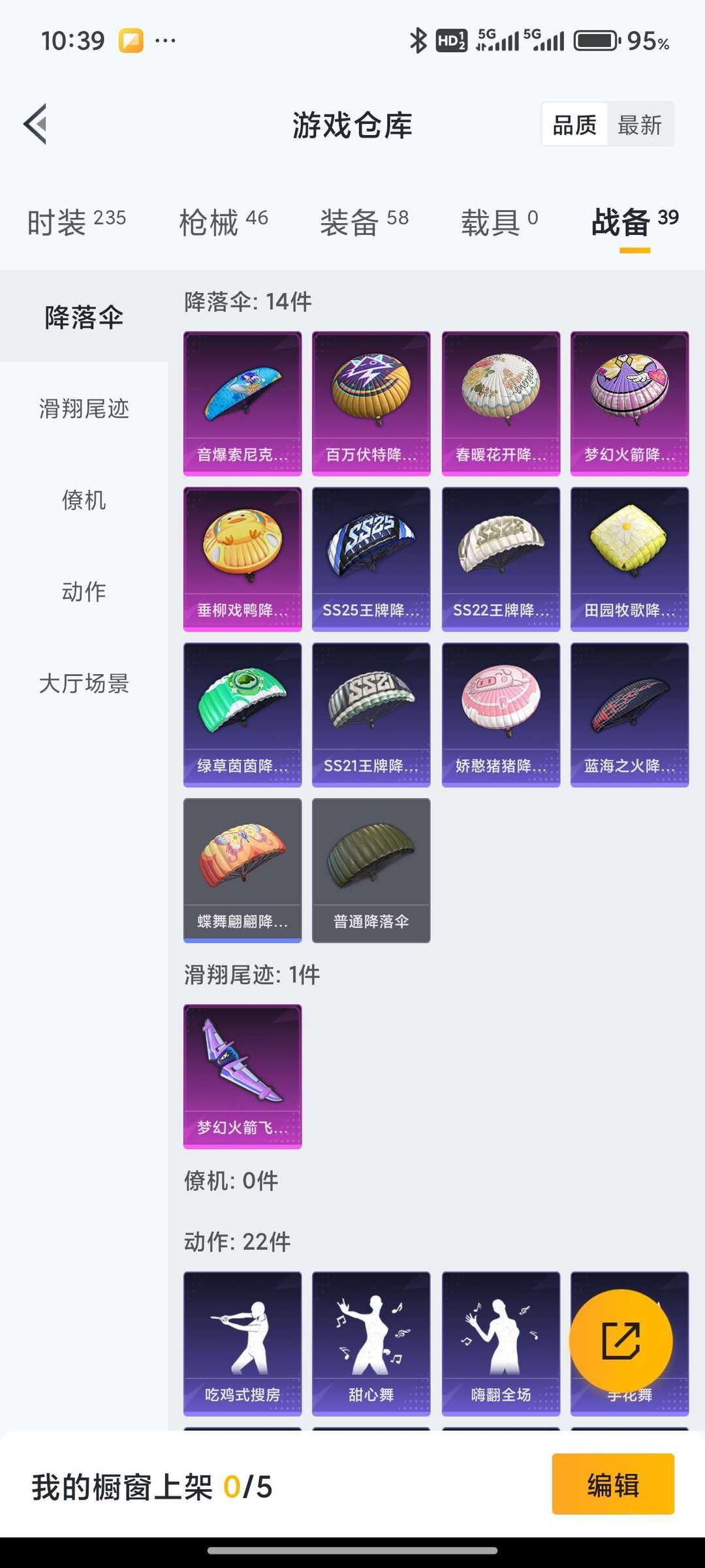View the 梦幻火箭 glide trail item
The width and height of the screenshot is (705, 1568).
(x=242, y=1076)
